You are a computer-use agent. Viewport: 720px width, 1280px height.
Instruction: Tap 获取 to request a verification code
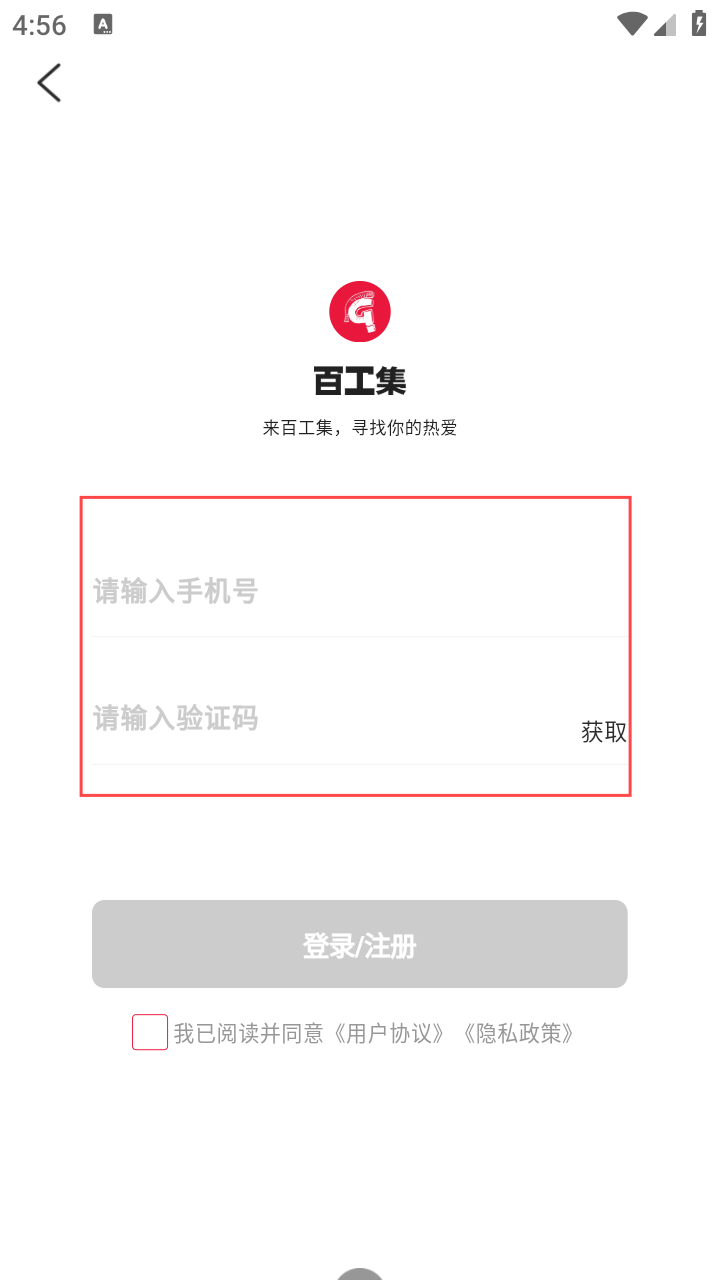pos(604,732)
